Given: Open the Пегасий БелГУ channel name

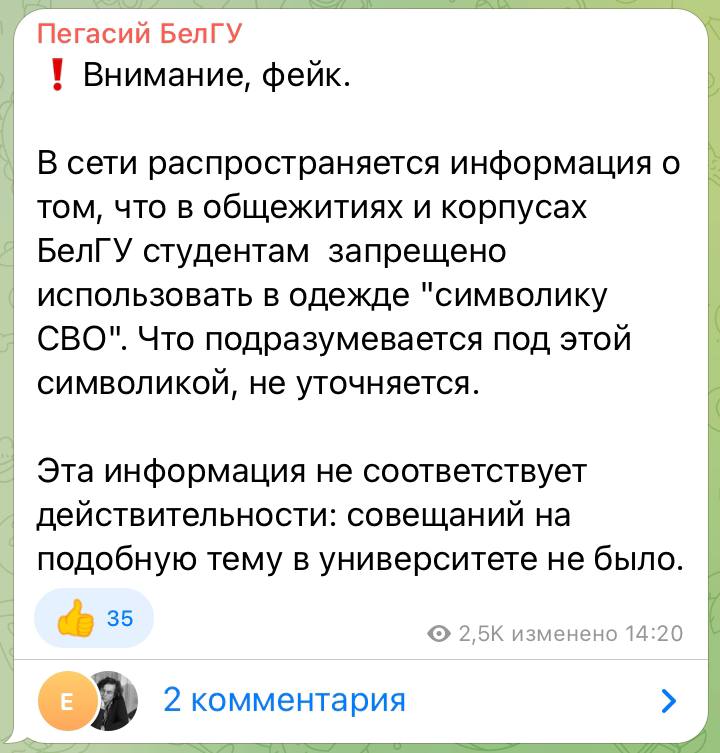Looking at the screenshot, I should click(140, 34).
